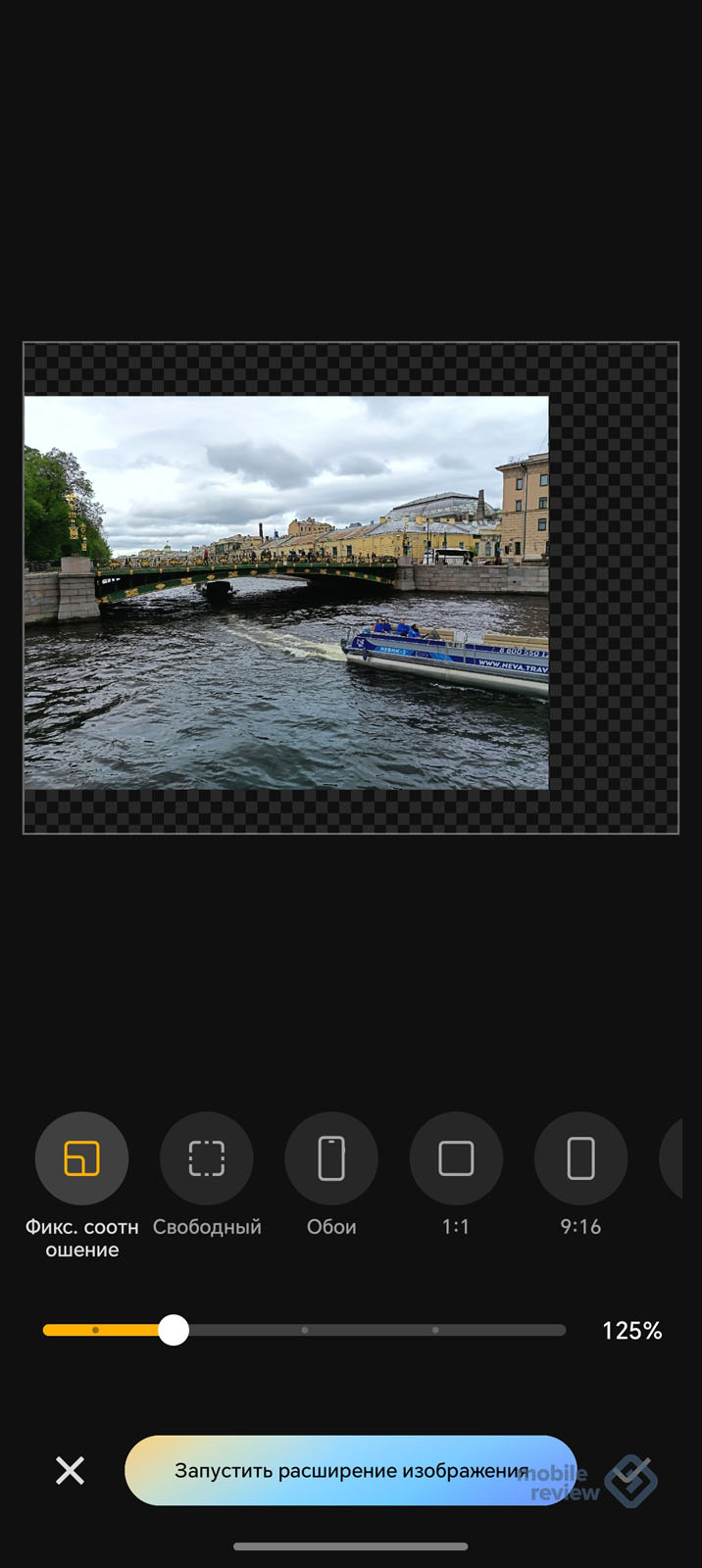The width and height of the screenshot is (702, 1568).
Task: Select the fixed aspect ratio option
Action: [x=82, y=1158]
